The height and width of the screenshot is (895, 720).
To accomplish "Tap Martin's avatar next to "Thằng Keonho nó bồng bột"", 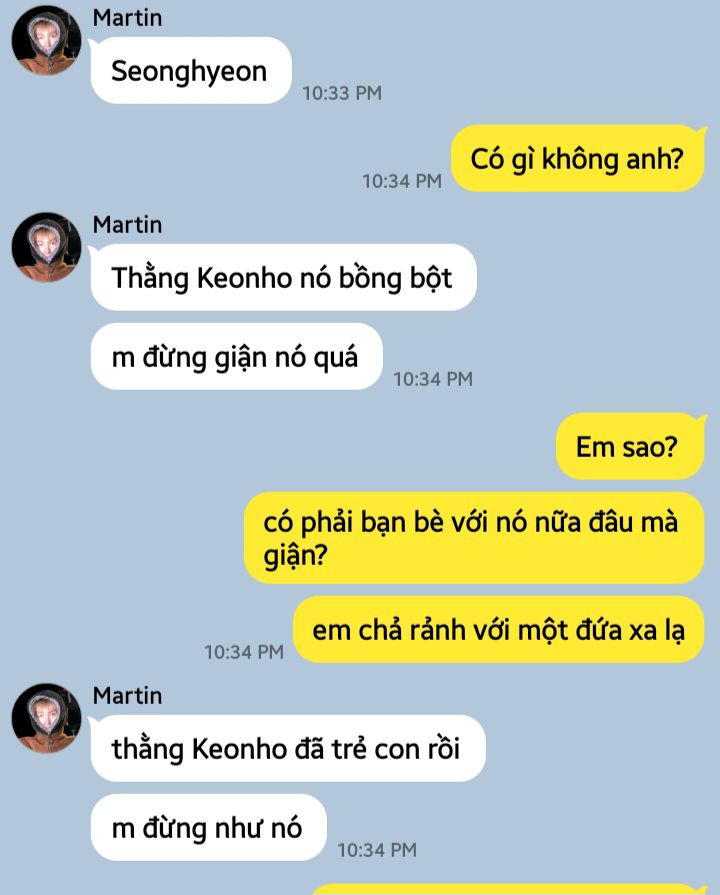I will 46,247.
